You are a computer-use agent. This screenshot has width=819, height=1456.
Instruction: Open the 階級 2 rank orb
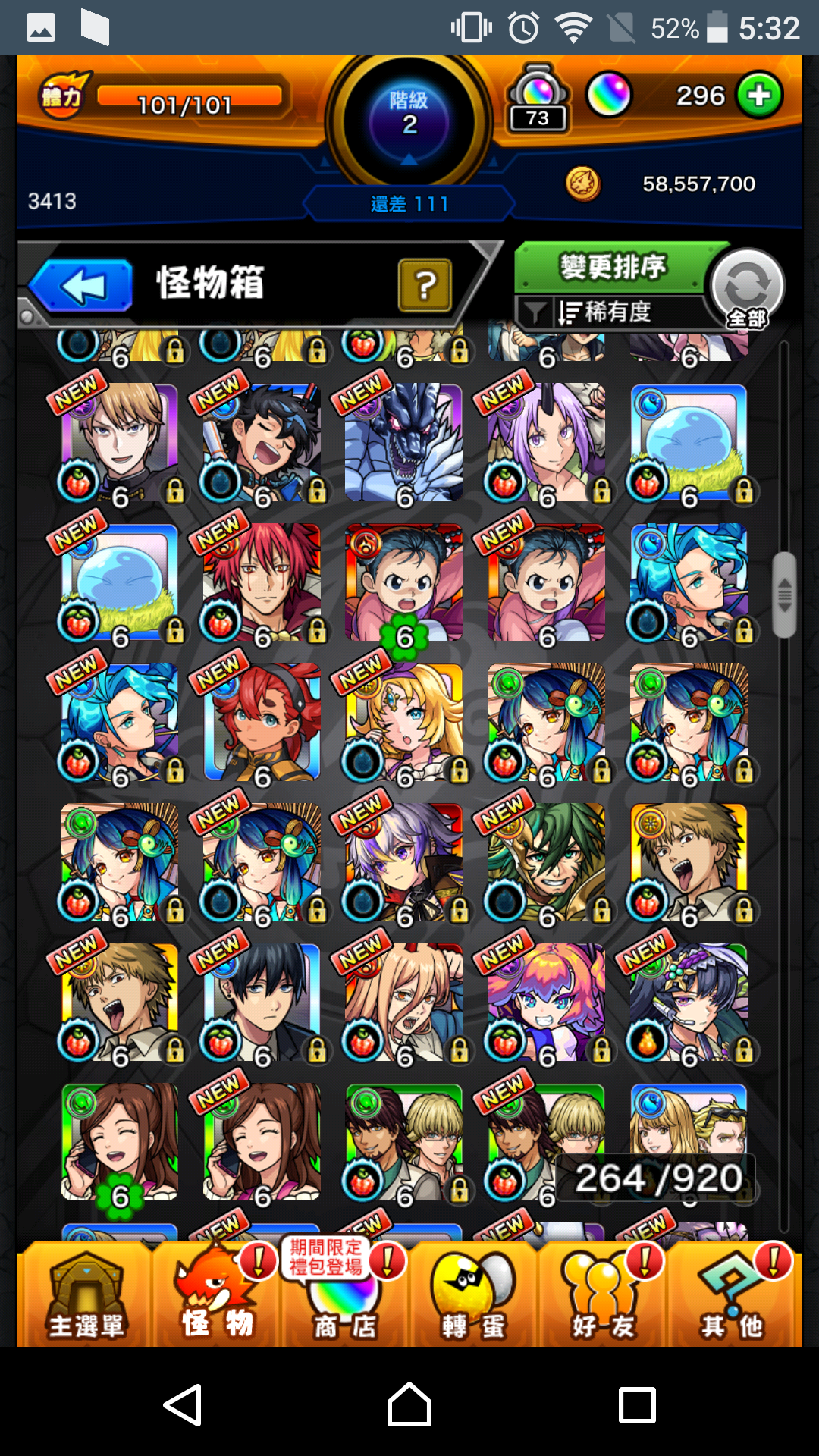point(409,121)
